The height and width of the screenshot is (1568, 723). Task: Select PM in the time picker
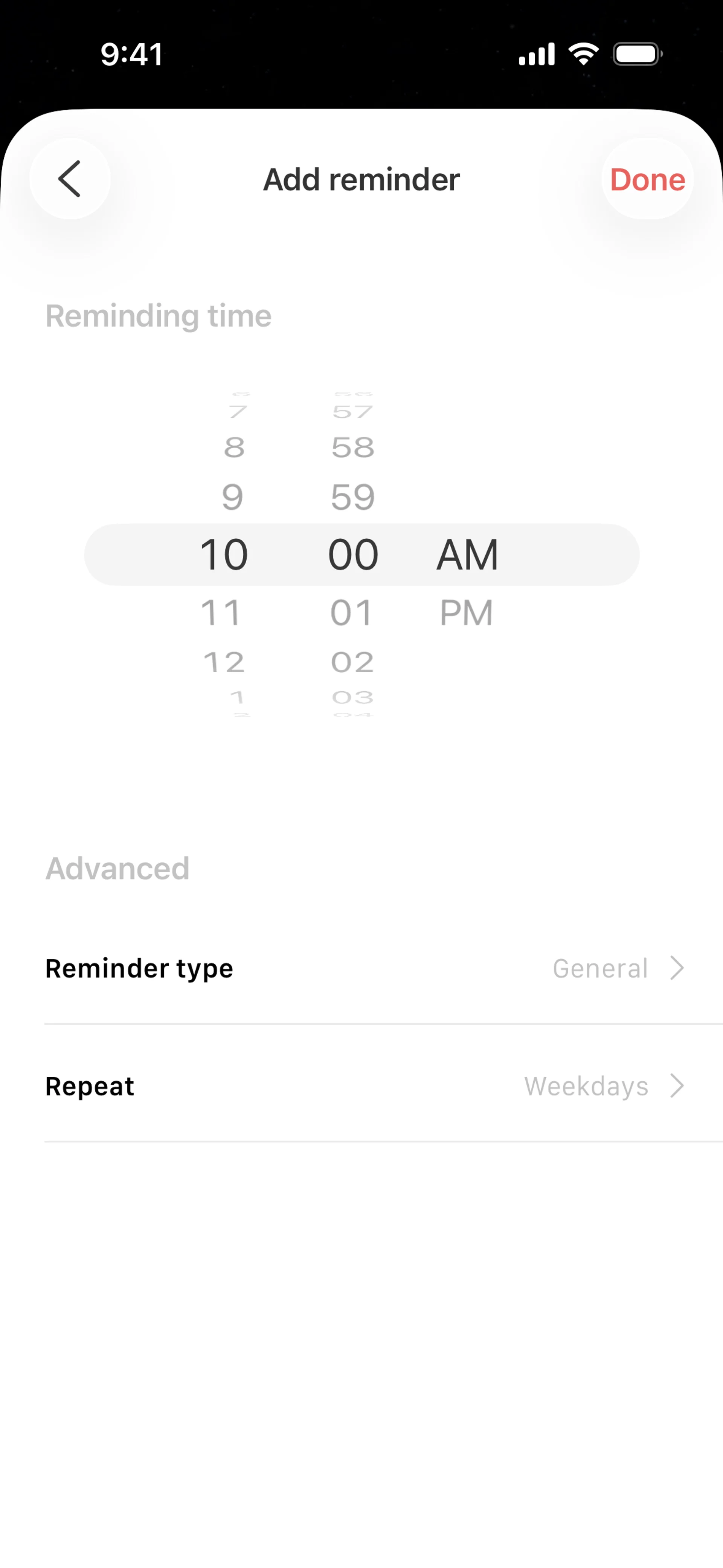click(466, 612)
